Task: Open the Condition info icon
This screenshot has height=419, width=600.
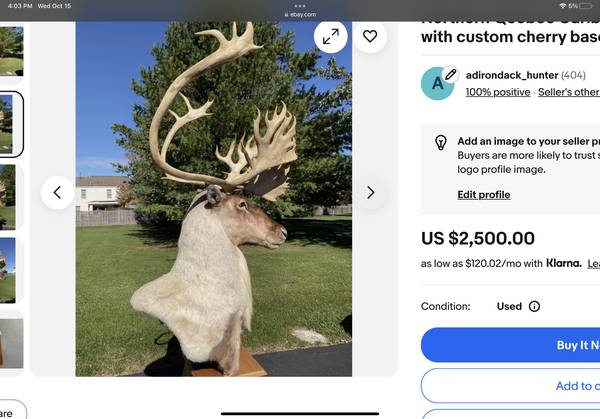Action: (x=534, y=306)
